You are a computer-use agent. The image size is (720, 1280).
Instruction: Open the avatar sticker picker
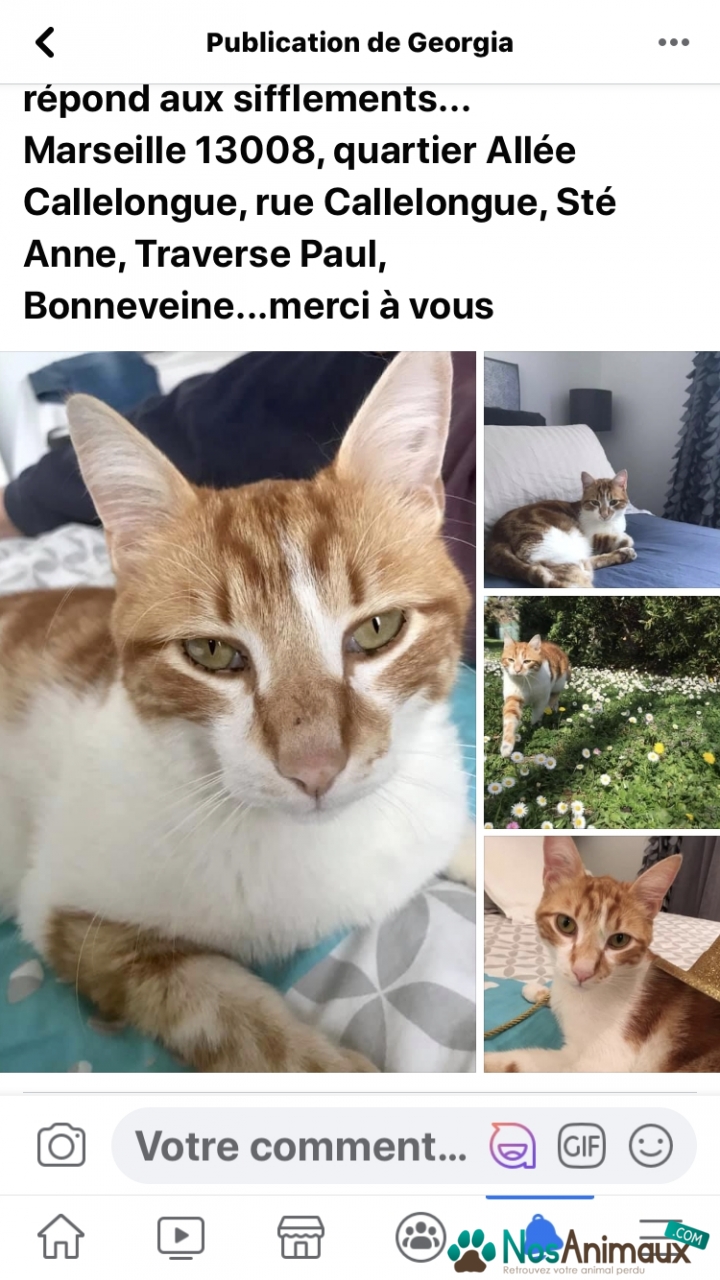[513, 1146]
